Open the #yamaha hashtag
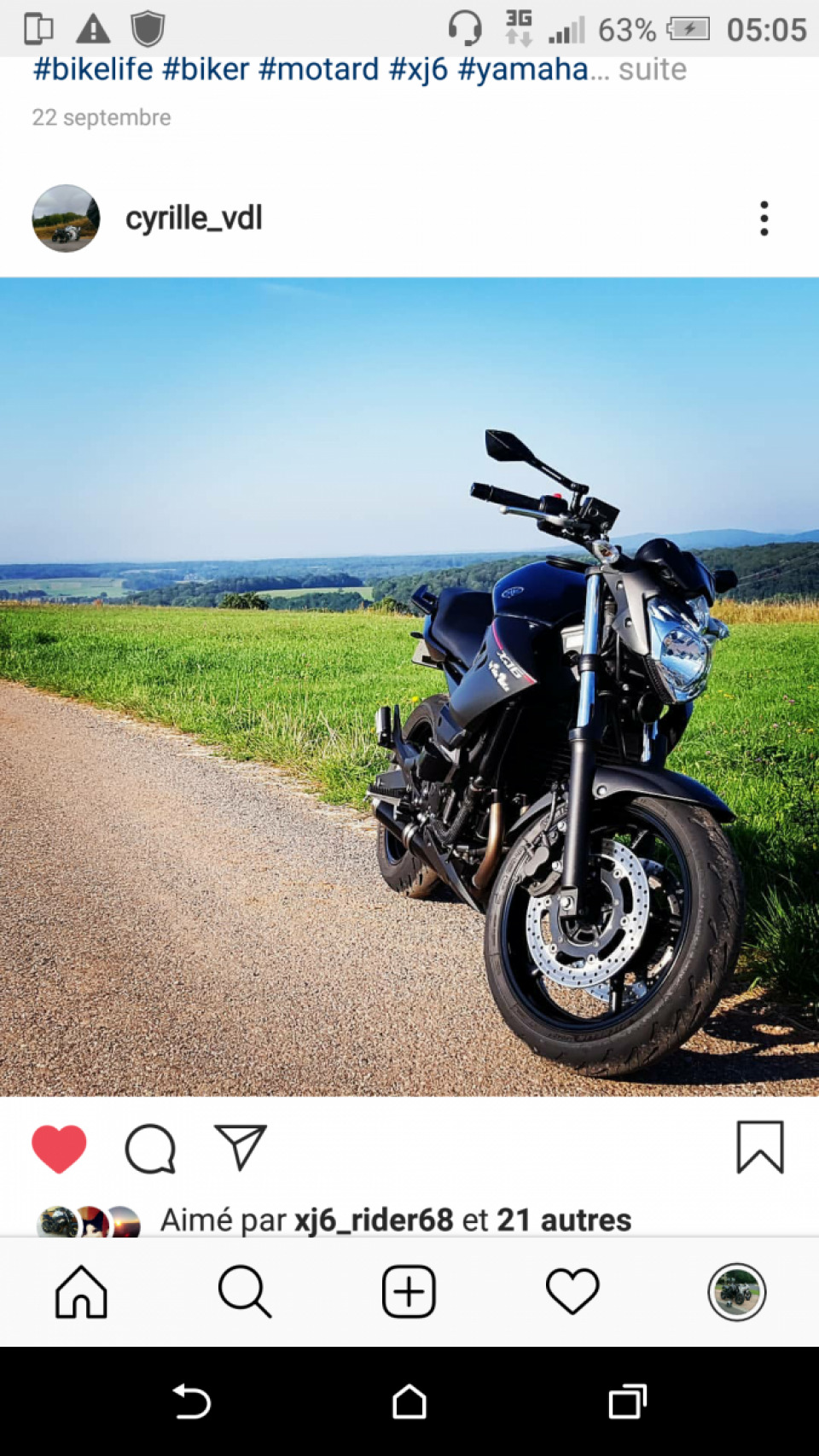The height and width of the screenshot is (1456, 819). pyautogui.click(x=523, y=70)
